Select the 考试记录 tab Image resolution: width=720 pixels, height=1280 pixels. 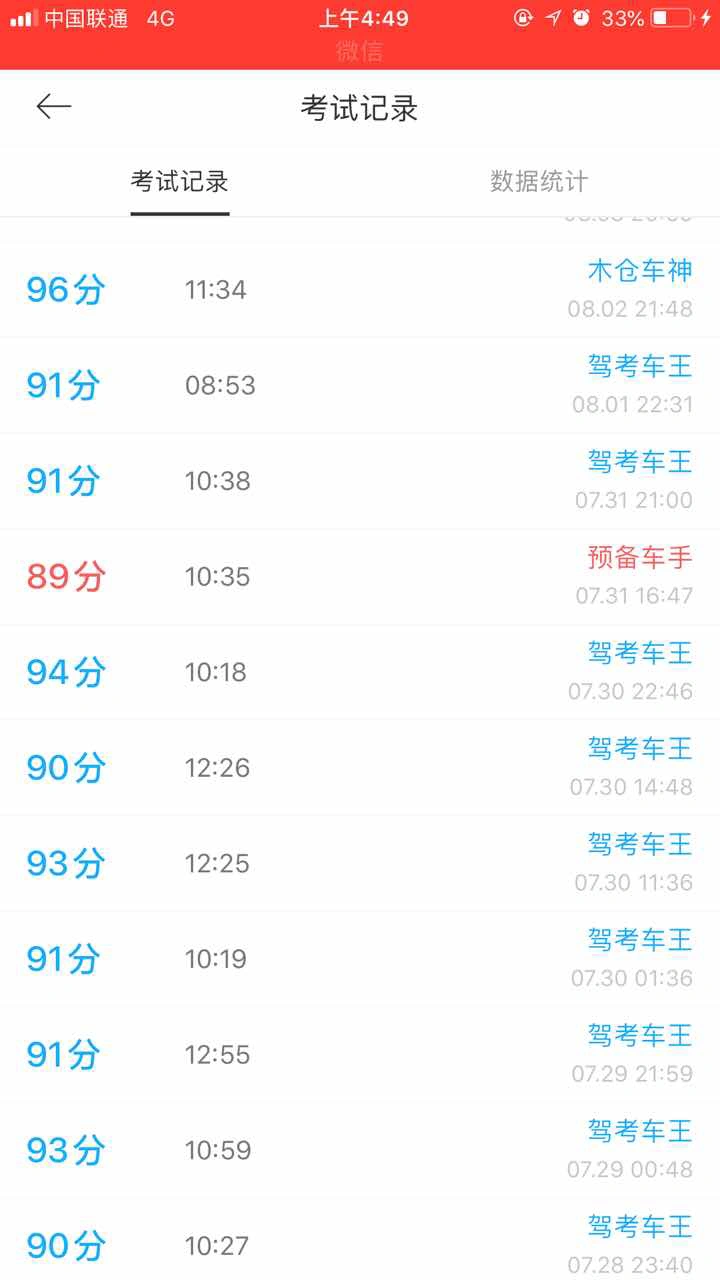click(x=180, y=181)
